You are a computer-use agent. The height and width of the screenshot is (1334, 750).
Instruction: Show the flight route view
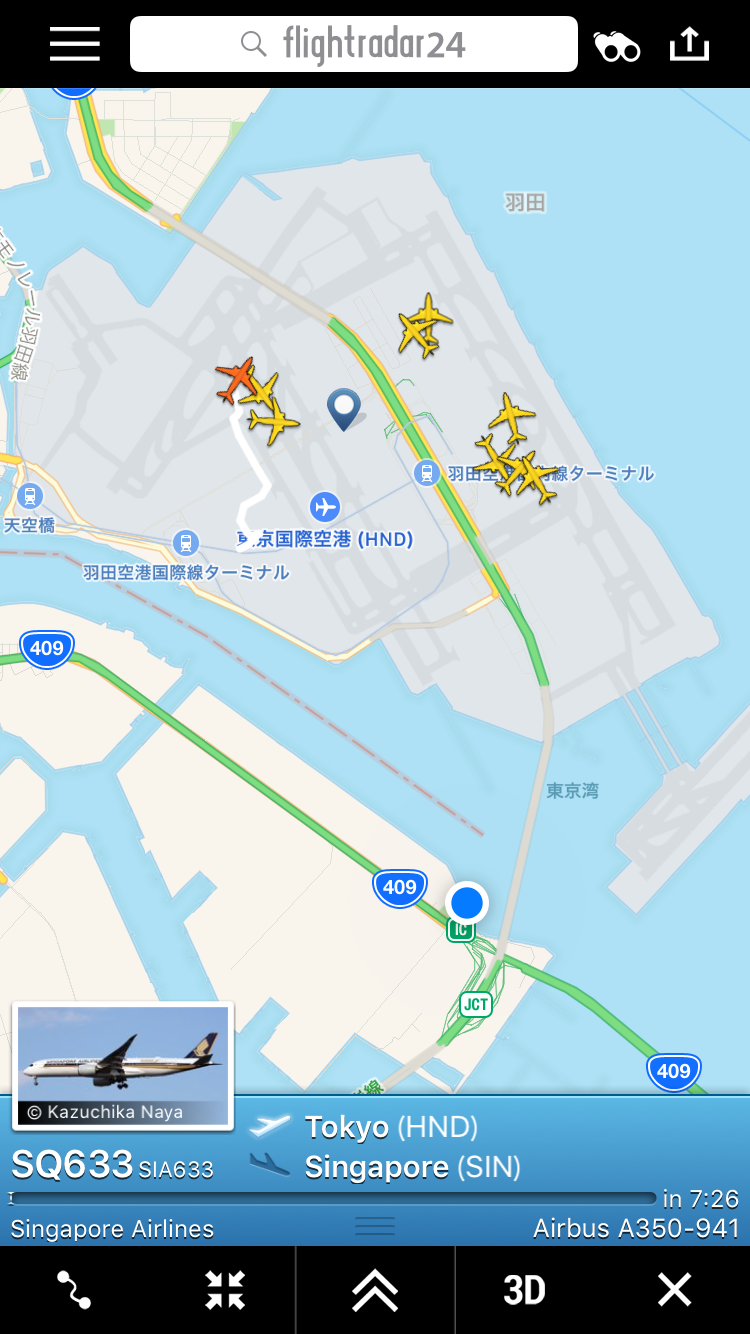coord(74,1290)
